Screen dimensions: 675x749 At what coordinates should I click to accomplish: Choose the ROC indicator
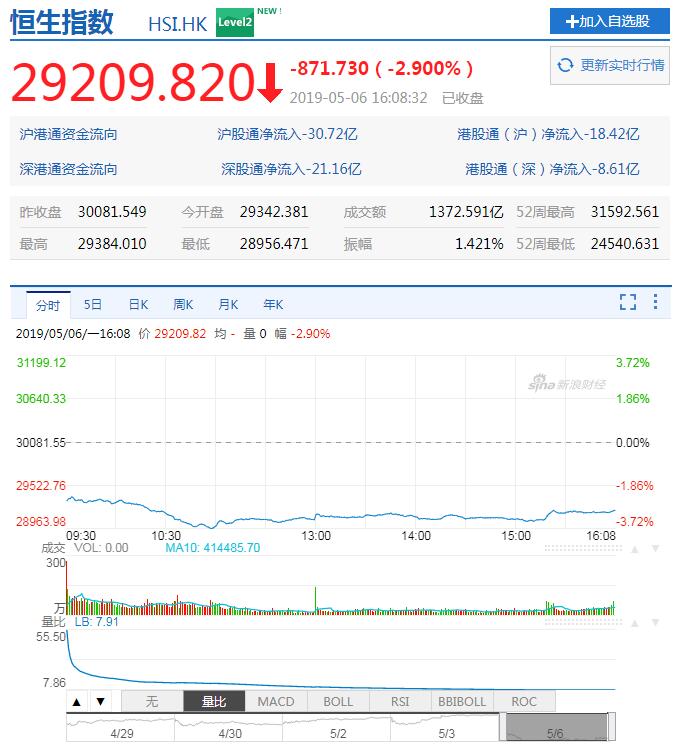(524, 701)
